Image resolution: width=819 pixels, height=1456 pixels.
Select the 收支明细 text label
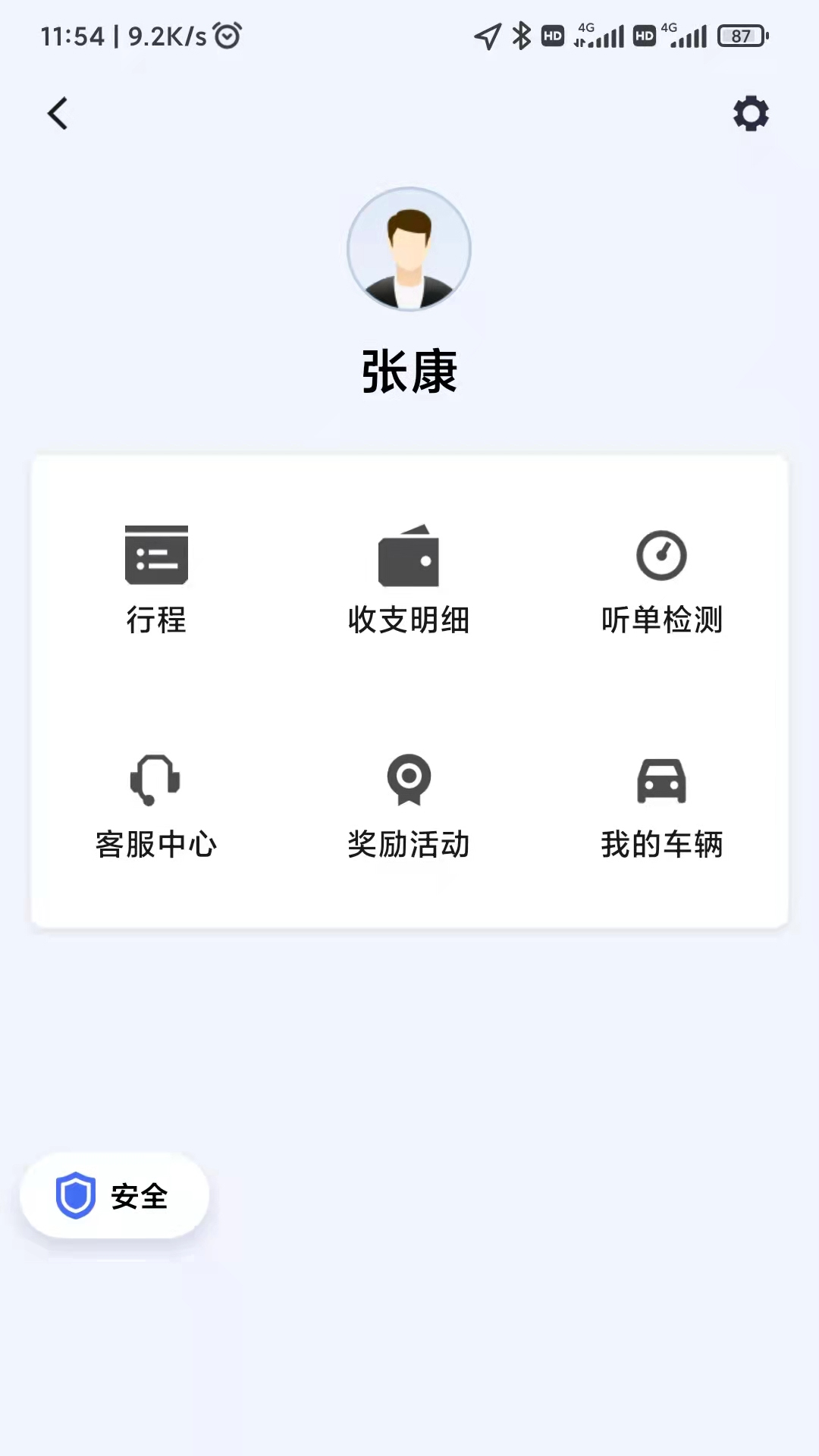pyautogui.click(x=408, y=620)
